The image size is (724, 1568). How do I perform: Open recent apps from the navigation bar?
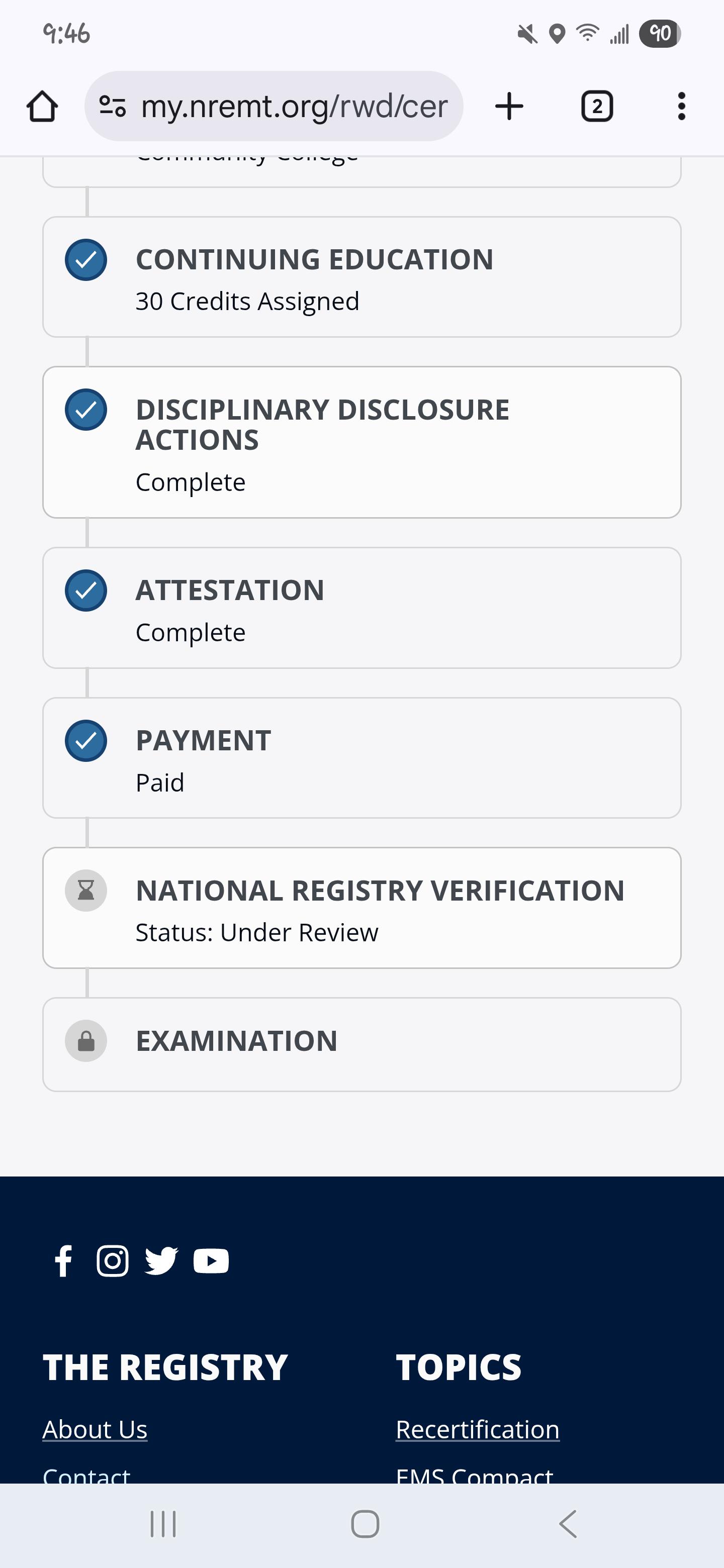pyautogui.click(x=163, y=1524)
